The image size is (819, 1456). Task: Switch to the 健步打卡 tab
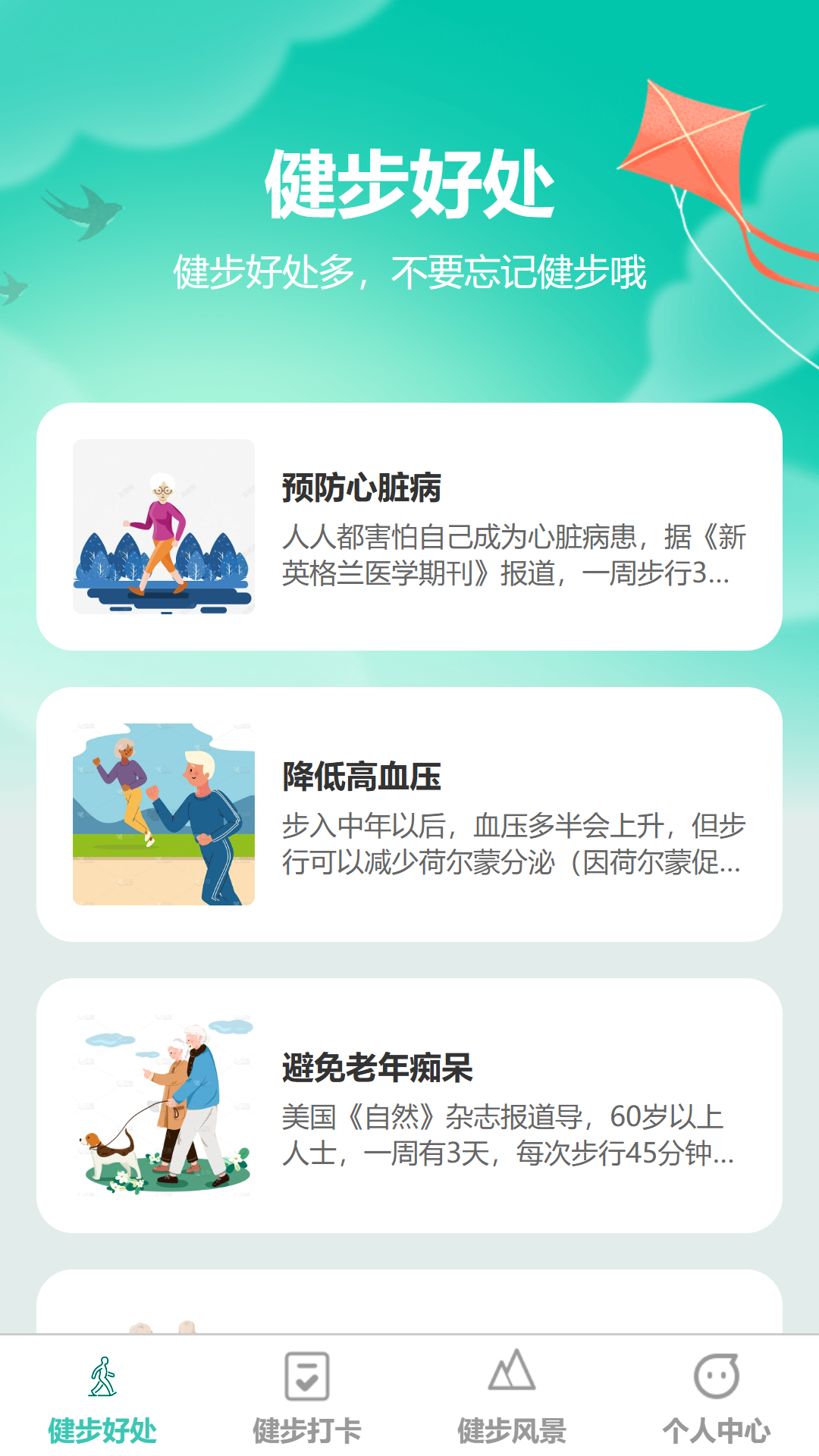point(307,1426)
